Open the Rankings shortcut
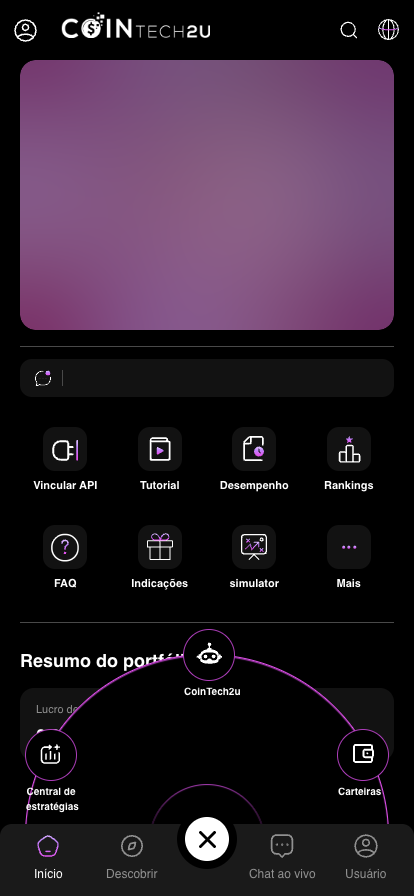This screenshot has height=896, width=414. [349, 459]
